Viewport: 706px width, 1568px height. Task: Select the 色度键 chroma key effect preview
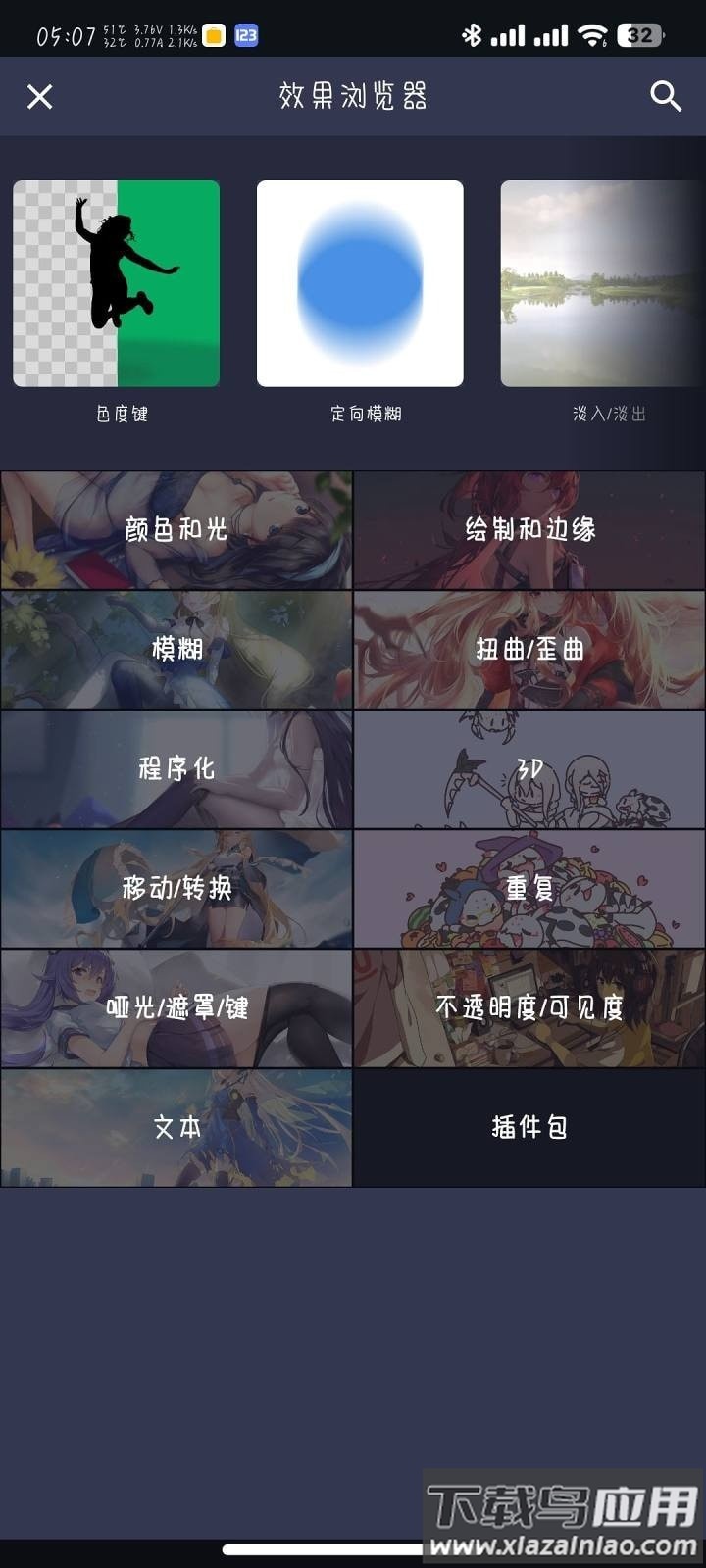click(x=115, y=282)
